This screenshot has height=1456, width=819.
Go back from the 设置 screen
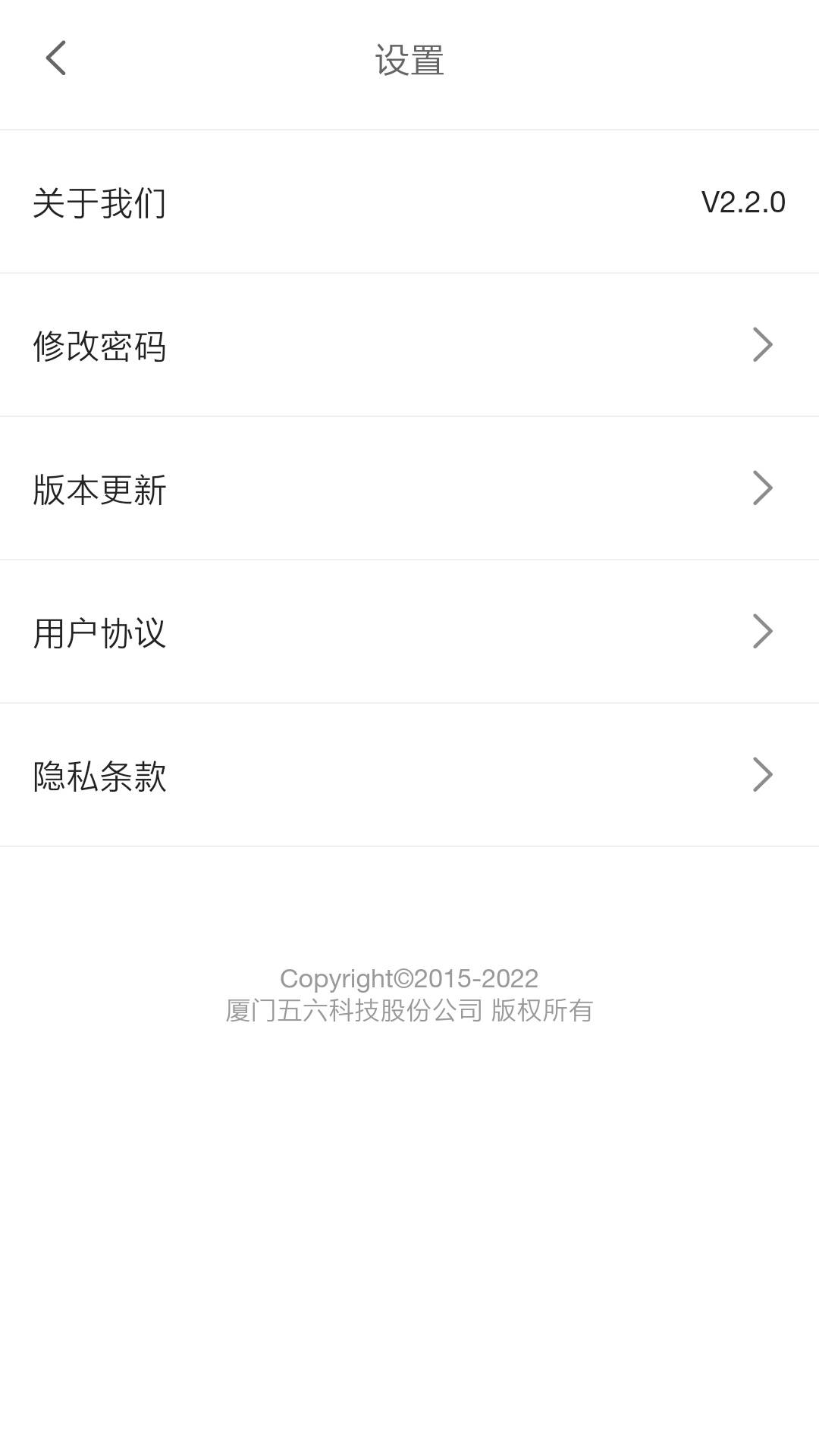56,58
